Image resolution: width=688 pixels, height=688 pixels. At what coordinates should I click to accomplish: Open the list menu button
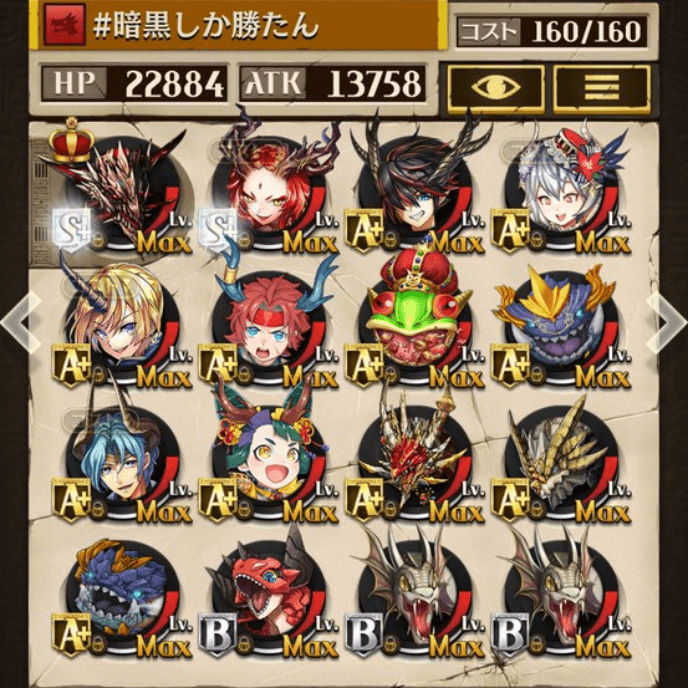602,88
